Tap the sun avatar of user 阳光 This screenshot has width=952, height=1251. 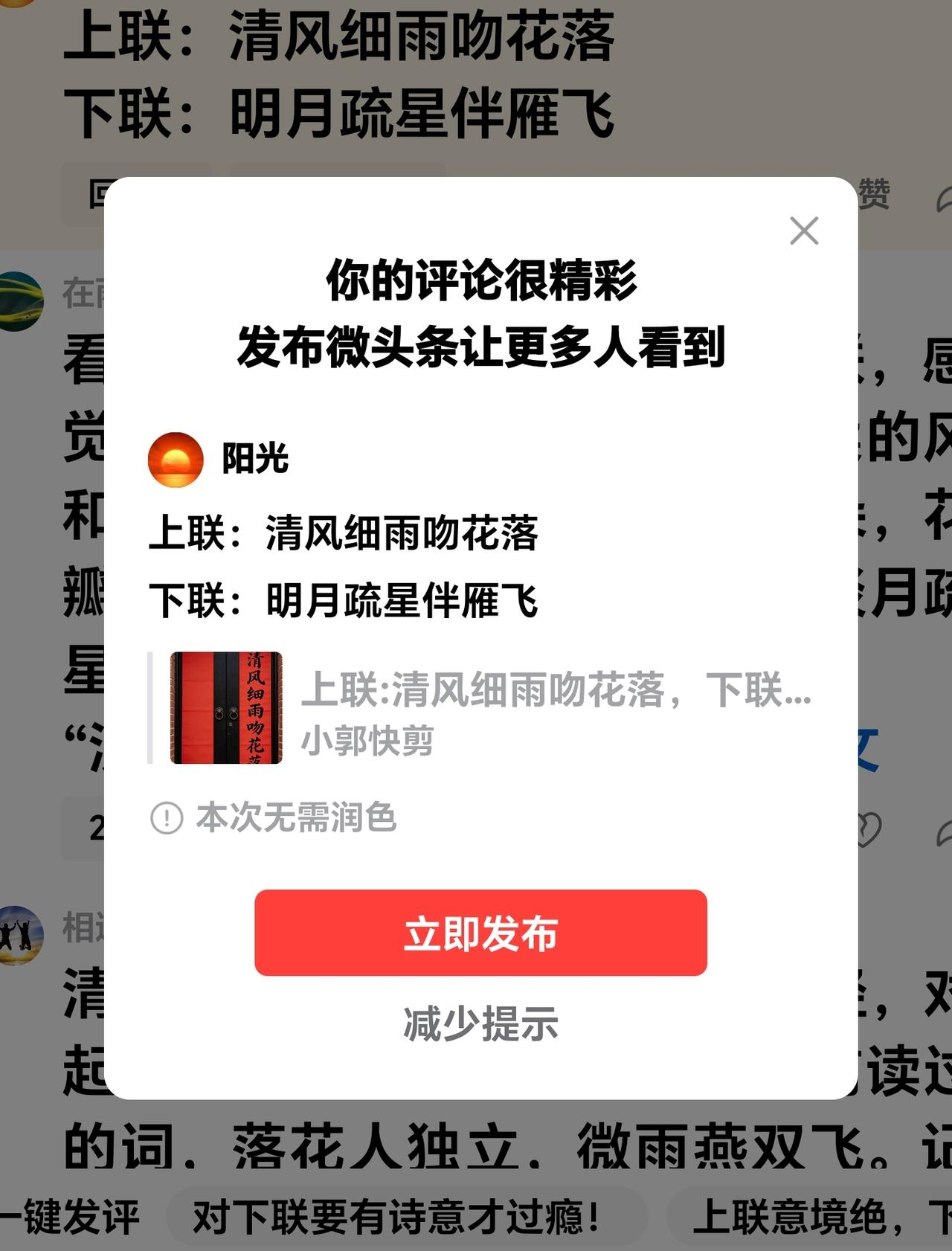tap(176, 459)
